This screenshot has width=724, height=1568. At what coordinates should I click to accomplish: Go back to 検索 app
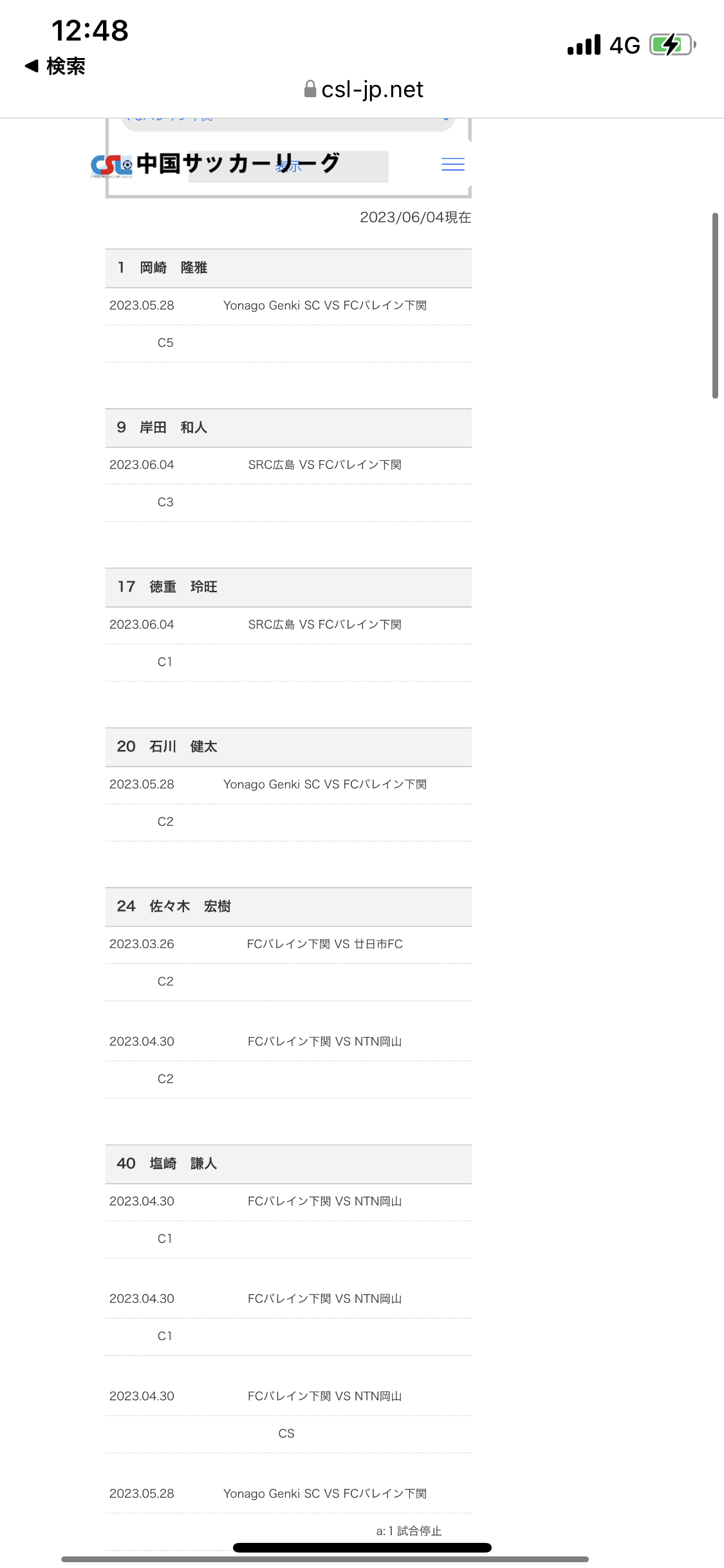[x=55, y=66]
